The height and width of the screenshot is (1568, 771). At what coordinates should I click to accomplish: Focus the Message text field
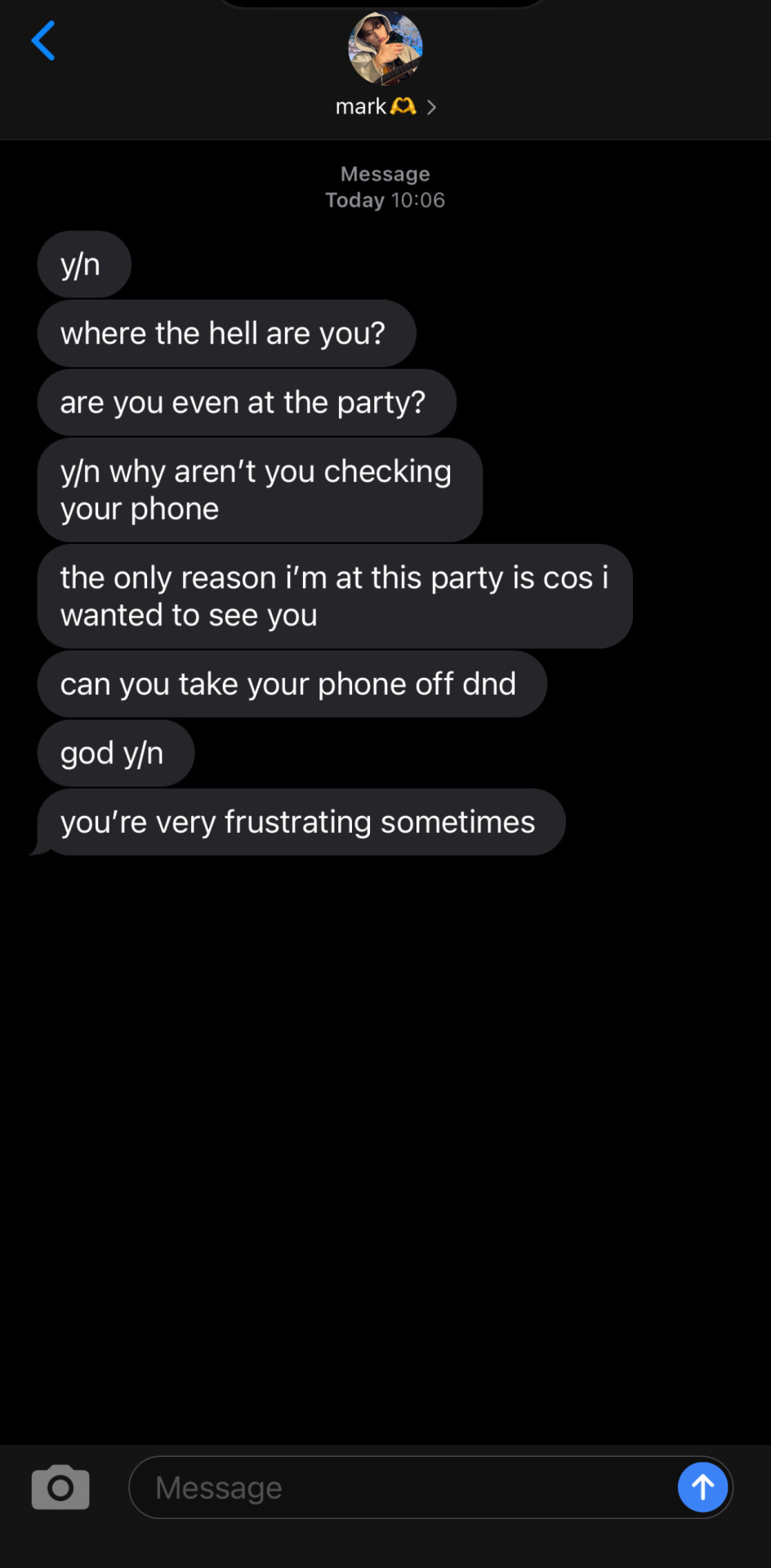pos(400,1487)
